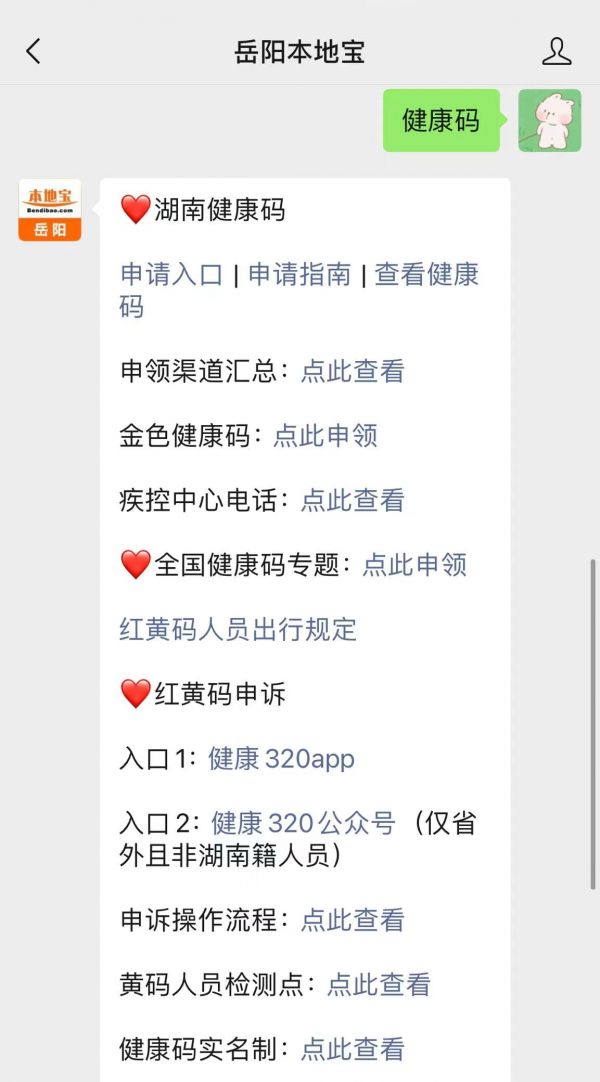The width and height of the screenshot is (600, 1082).
Task: Tap 点此查看 for 健康码实名制
Action: tap(352, 1048)
